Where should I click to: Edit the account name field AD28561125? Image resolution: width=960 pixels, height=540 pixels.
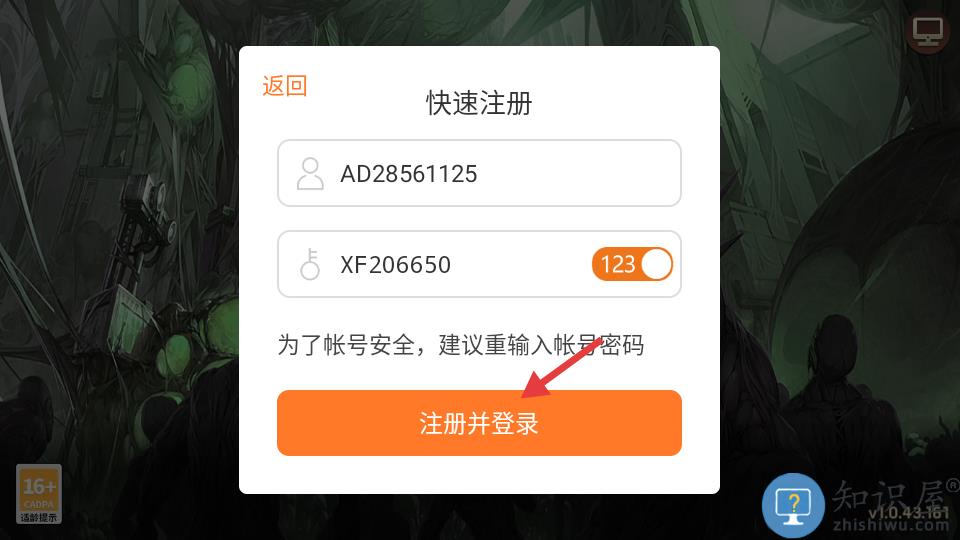tap(478, 174)
